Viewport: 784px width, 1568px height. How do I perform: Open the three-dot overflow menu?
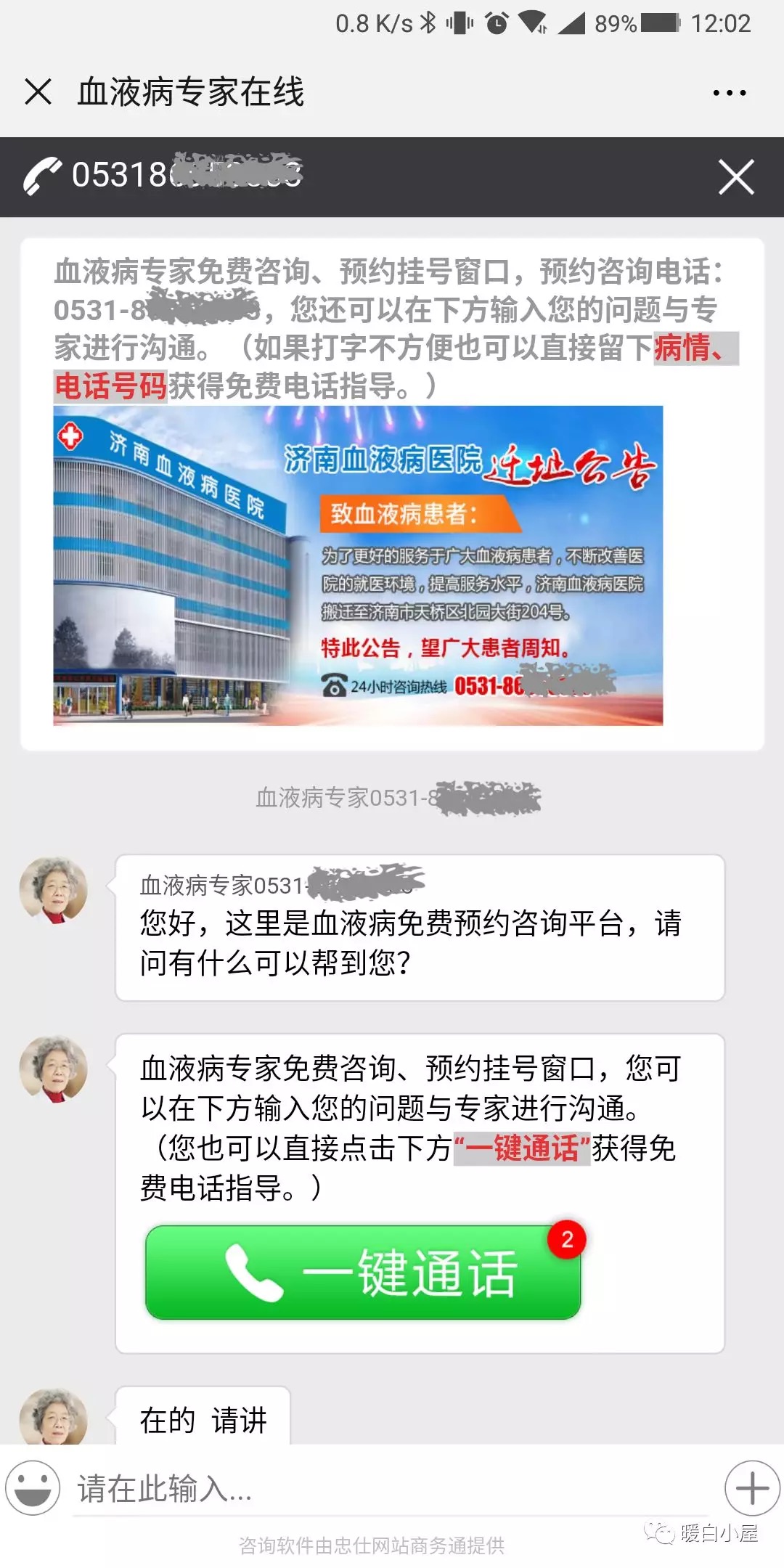click(729, 93)
